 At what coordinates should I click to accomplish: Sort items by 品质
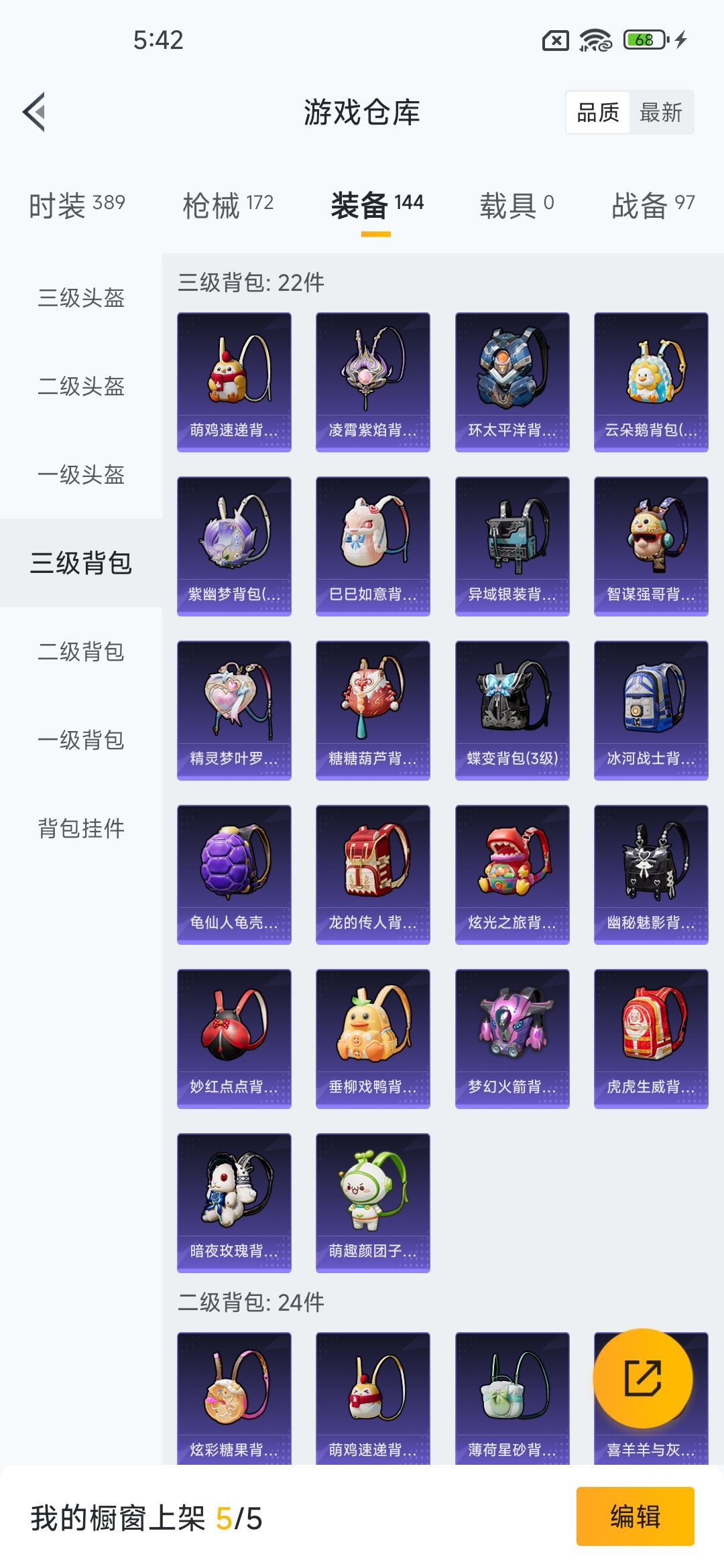click(598, 113)
